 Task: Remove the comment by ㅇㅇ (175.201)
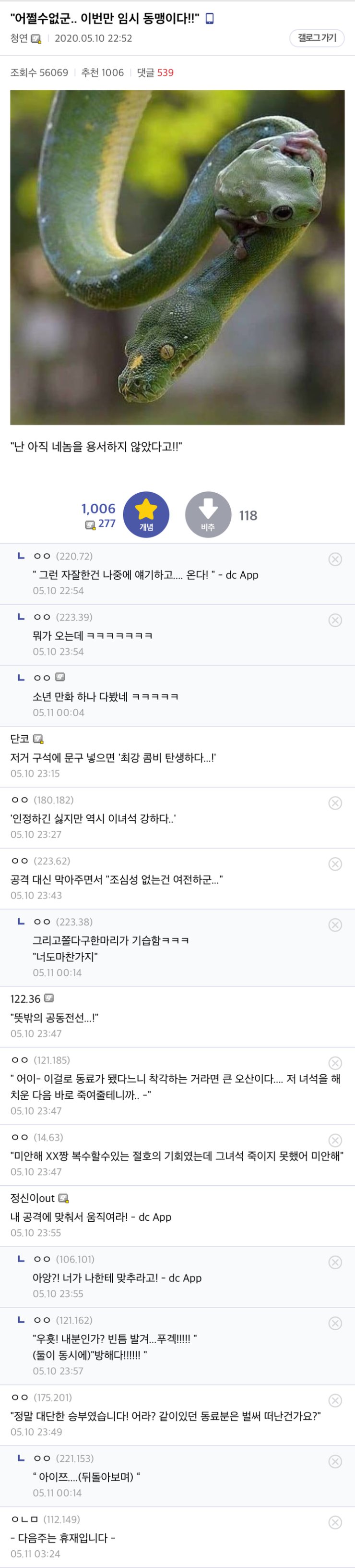pyautogui.click(x=335, y=1400)
